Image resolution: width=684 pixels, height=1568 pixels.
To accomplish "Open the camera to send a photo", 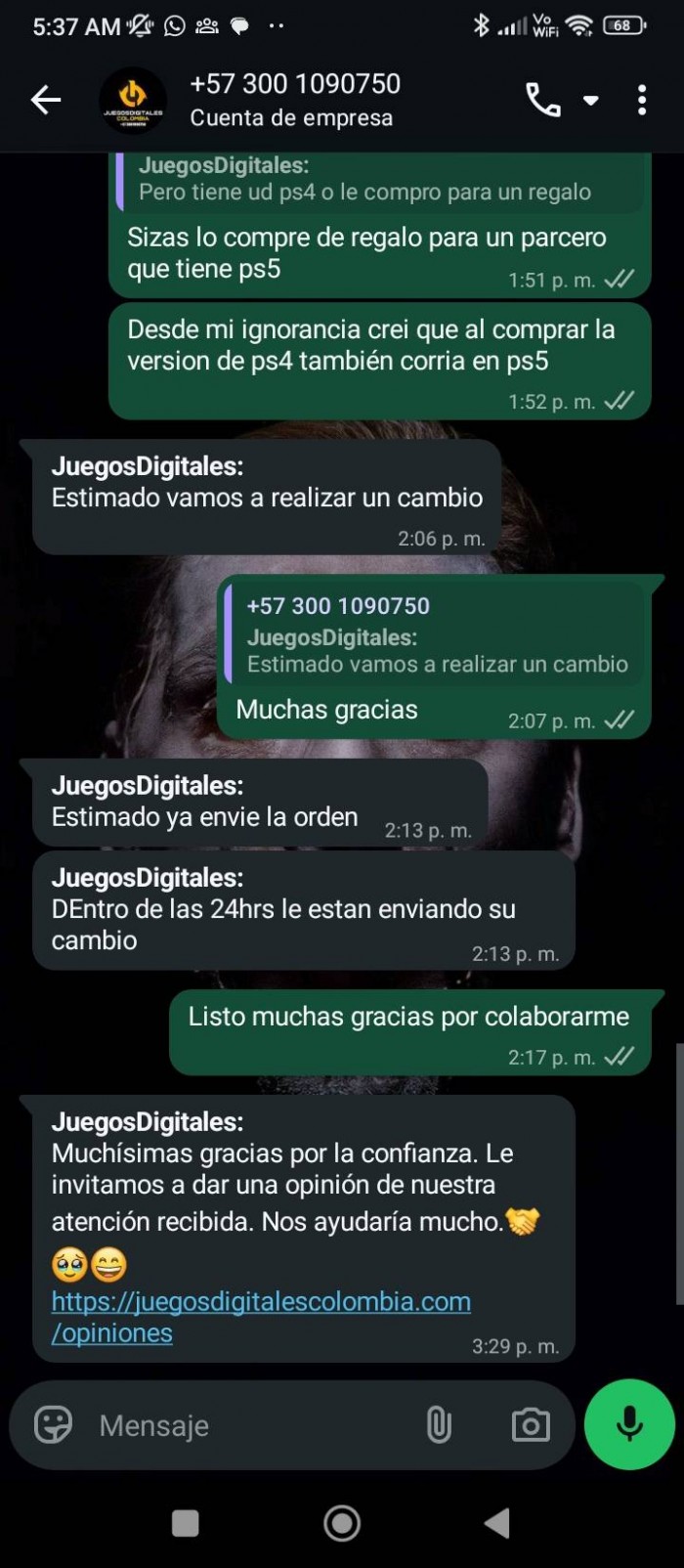I will [531, 1425].
